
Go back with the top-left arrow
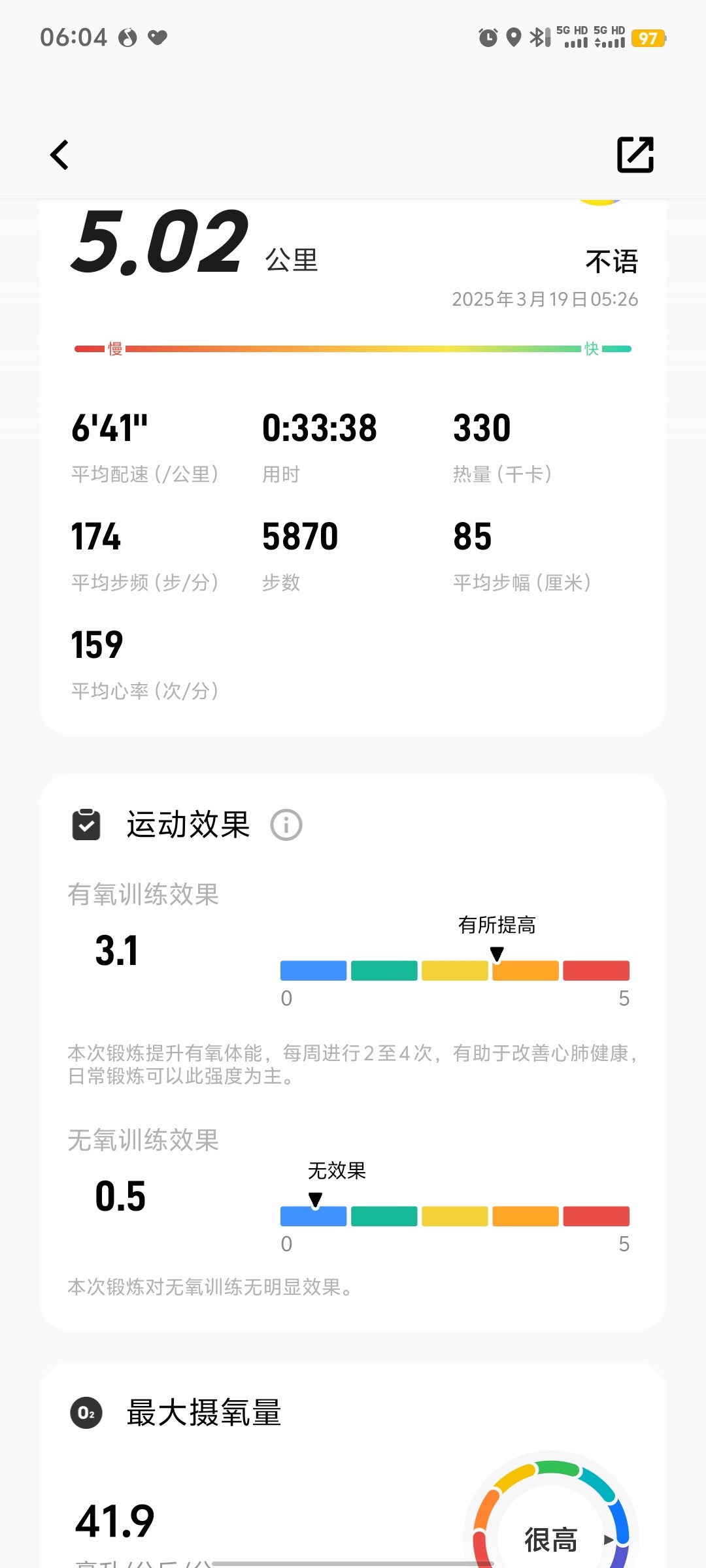(x=59, y=155)
